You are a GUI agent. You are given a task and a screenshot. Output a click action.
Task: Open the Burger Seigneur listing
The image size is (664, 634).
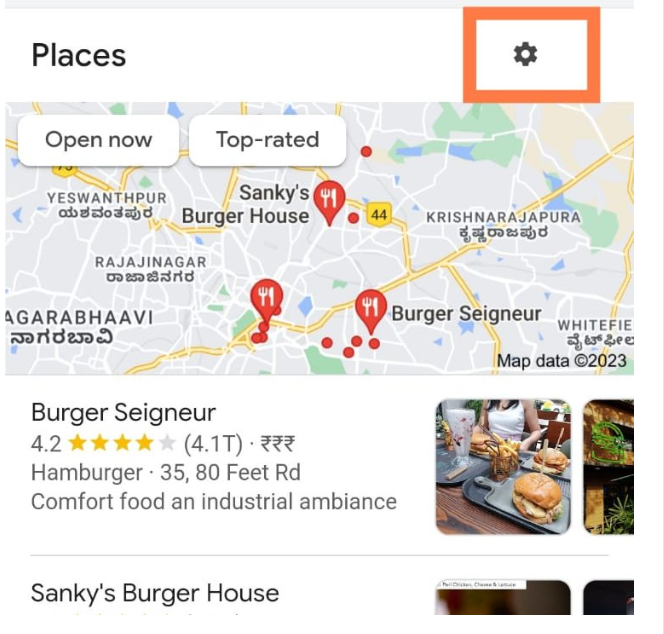[123, 413]
